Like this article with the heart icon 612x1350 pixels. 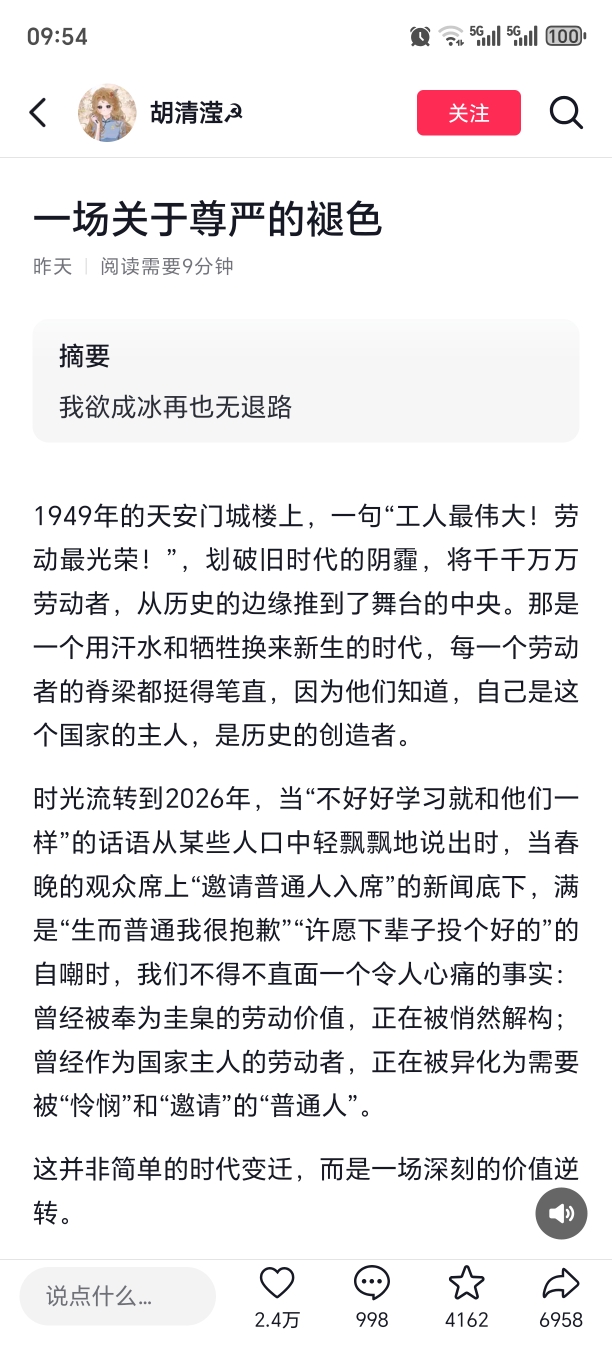click(x=277, y=1284)
